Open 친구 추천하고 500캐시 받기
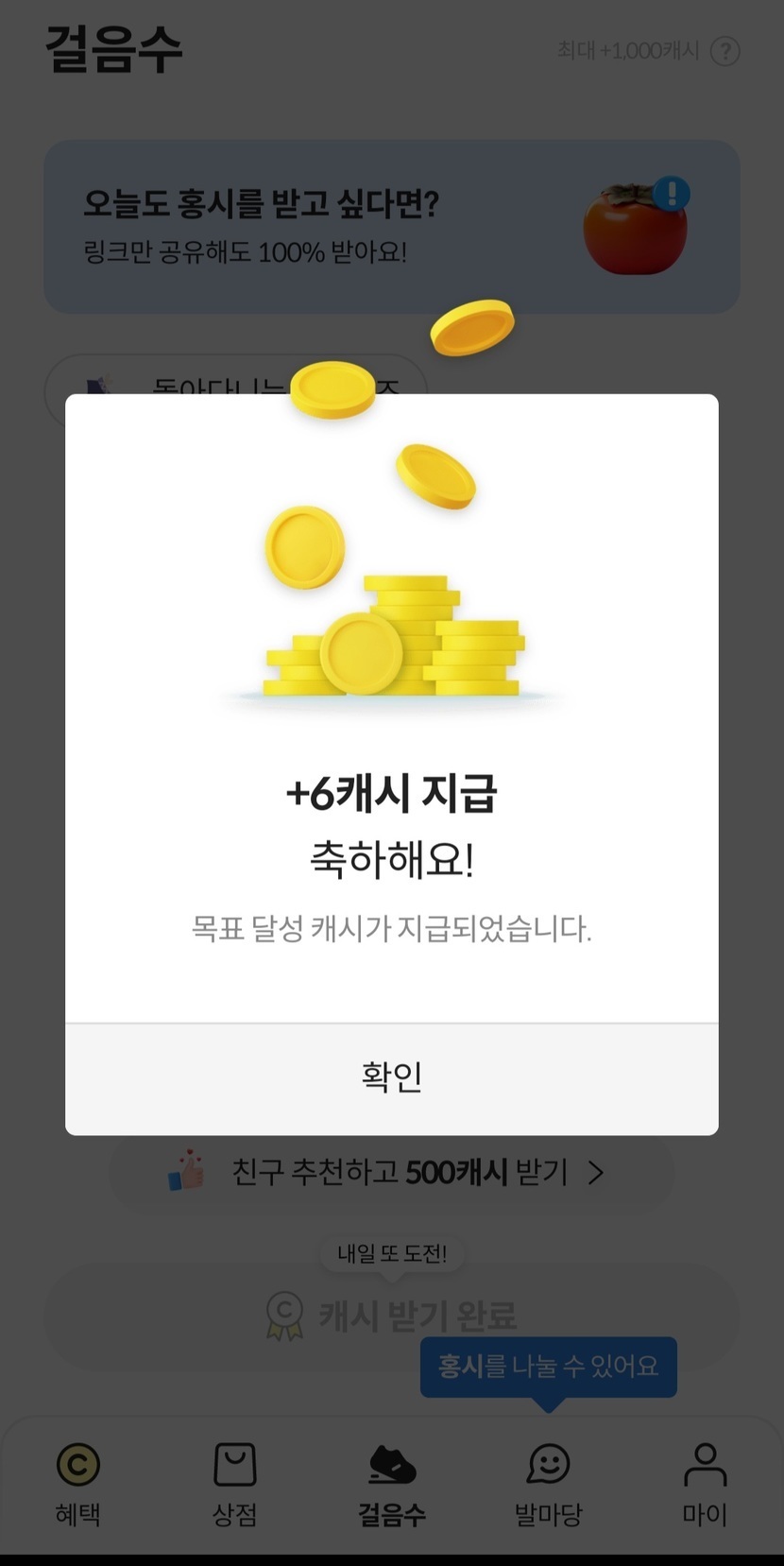This screenshot has width=784, height=1566. click(x=391, y=1173)
